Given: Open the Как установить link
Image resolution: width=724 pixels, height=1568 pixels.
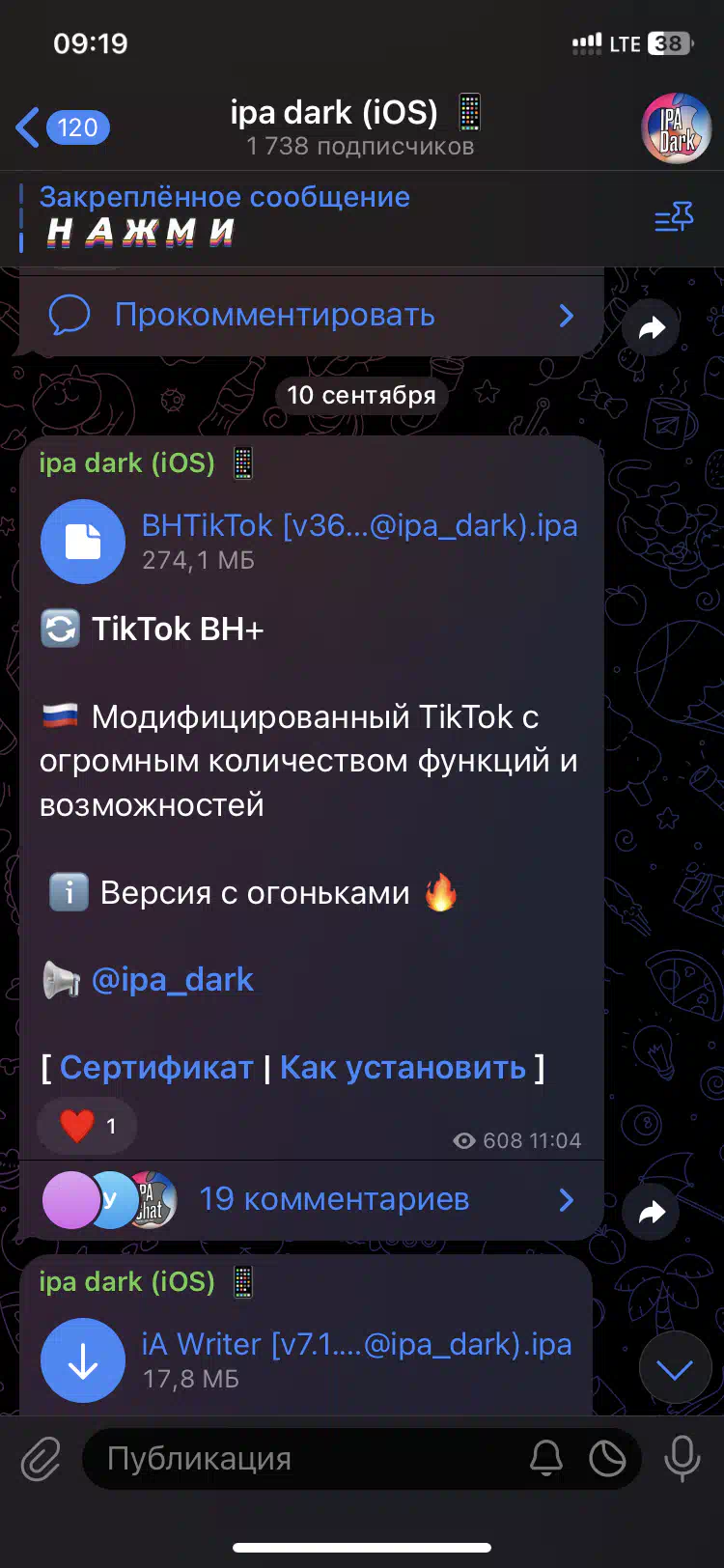Looking at the screenshot, I should click(x=403, y=1067).
